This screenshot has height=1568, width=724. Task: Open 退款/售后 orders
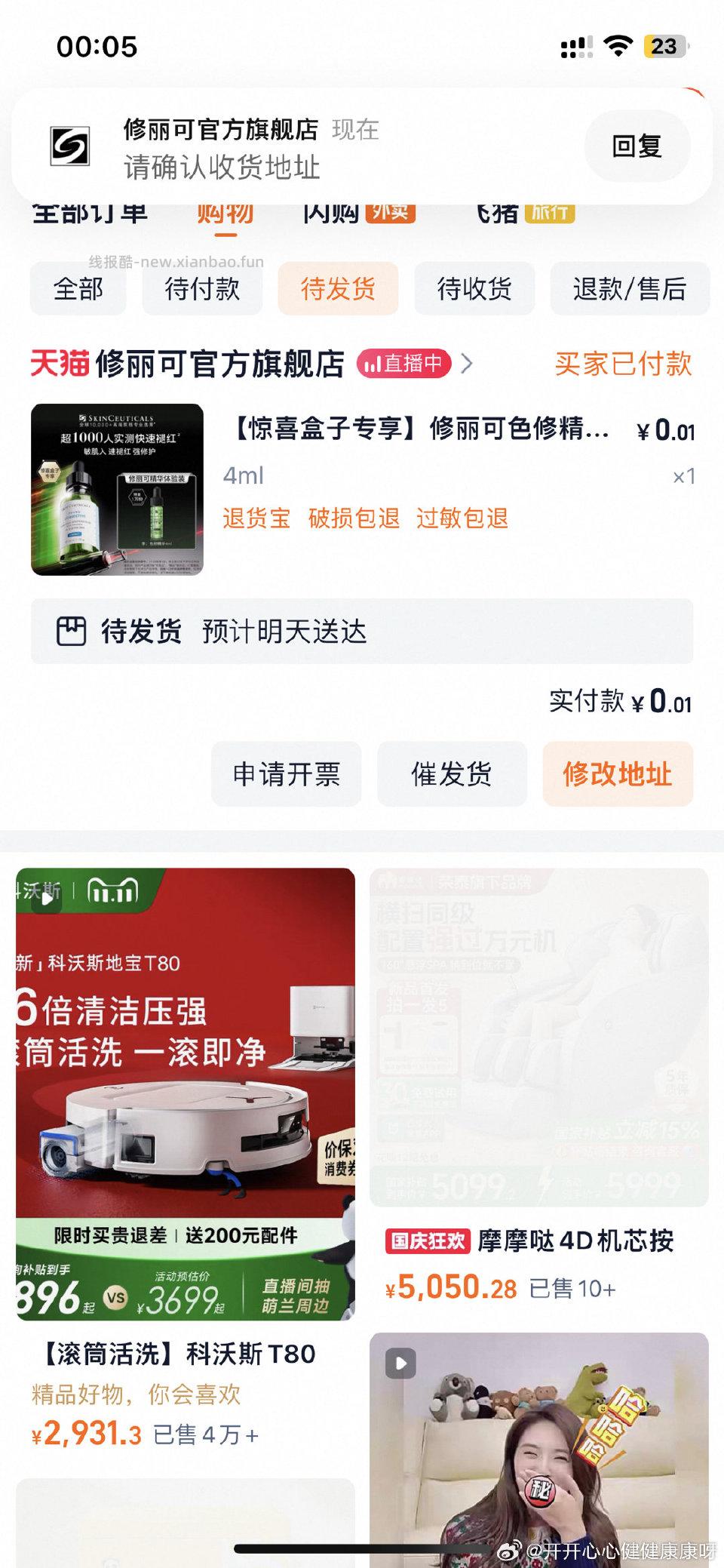(x=629, y=289)
